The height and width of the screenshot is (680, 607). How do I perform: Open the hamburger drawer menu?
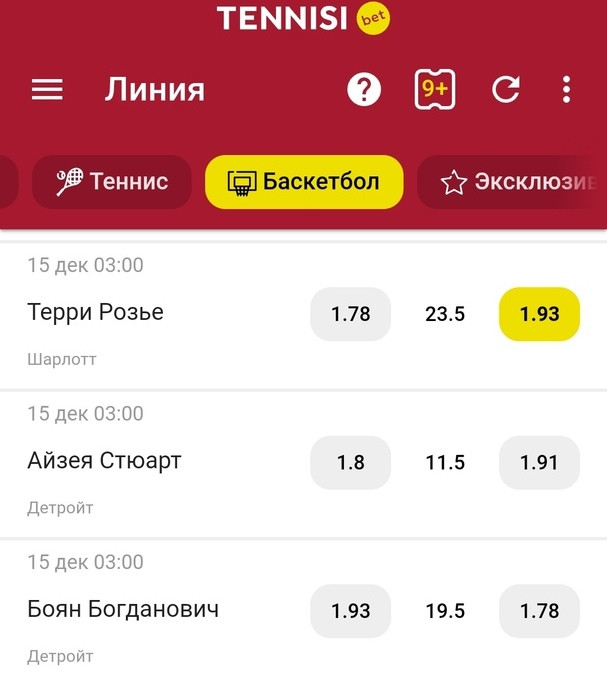(47, 90)
